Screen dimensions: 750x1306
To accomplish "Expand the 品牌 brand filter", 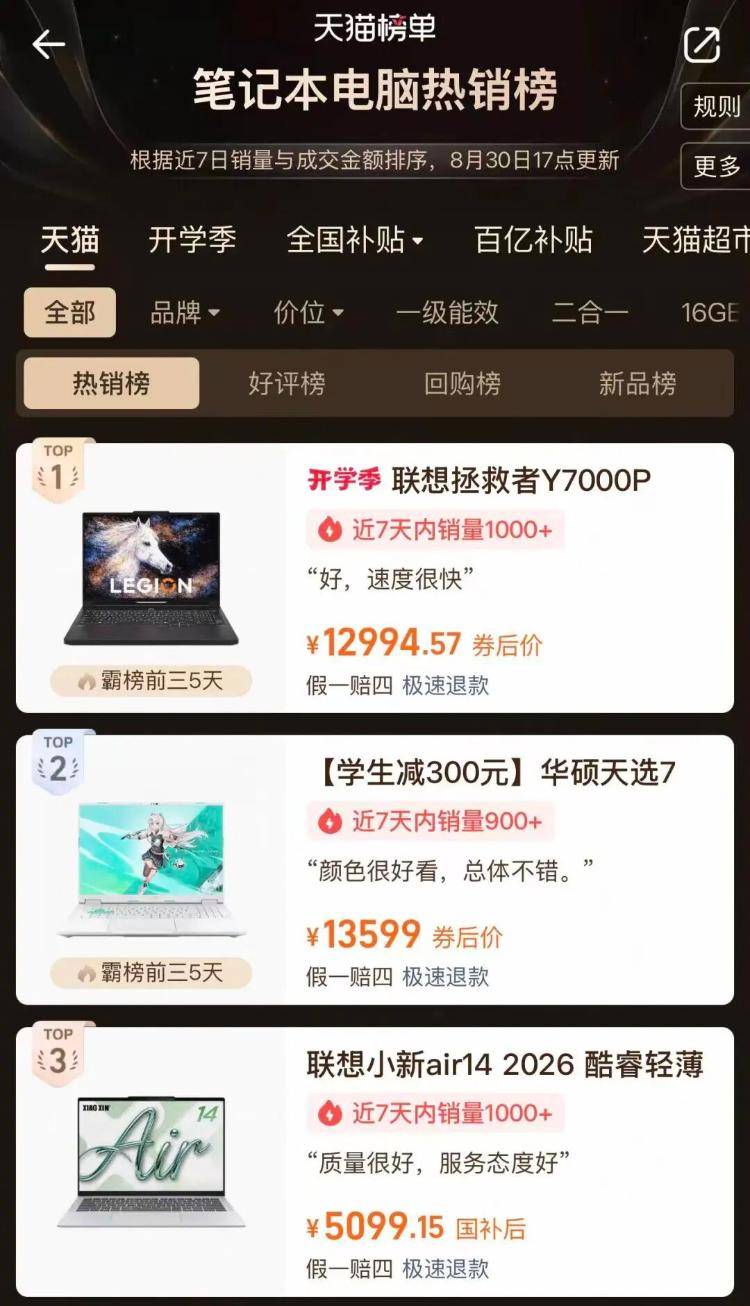I will pyautogui.click(x=185, y=312).
